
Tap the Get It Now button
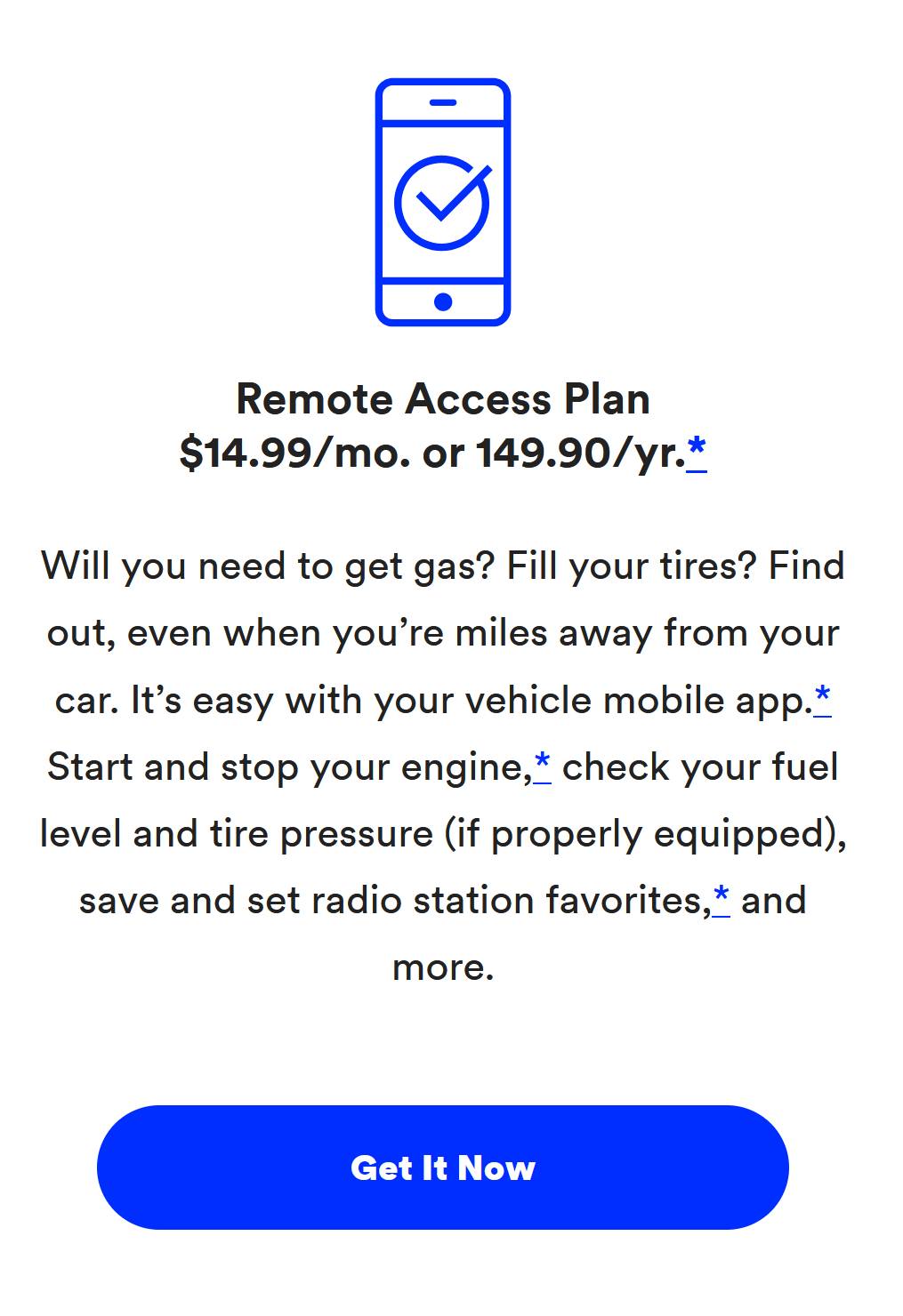click(x=442, y=1167)
